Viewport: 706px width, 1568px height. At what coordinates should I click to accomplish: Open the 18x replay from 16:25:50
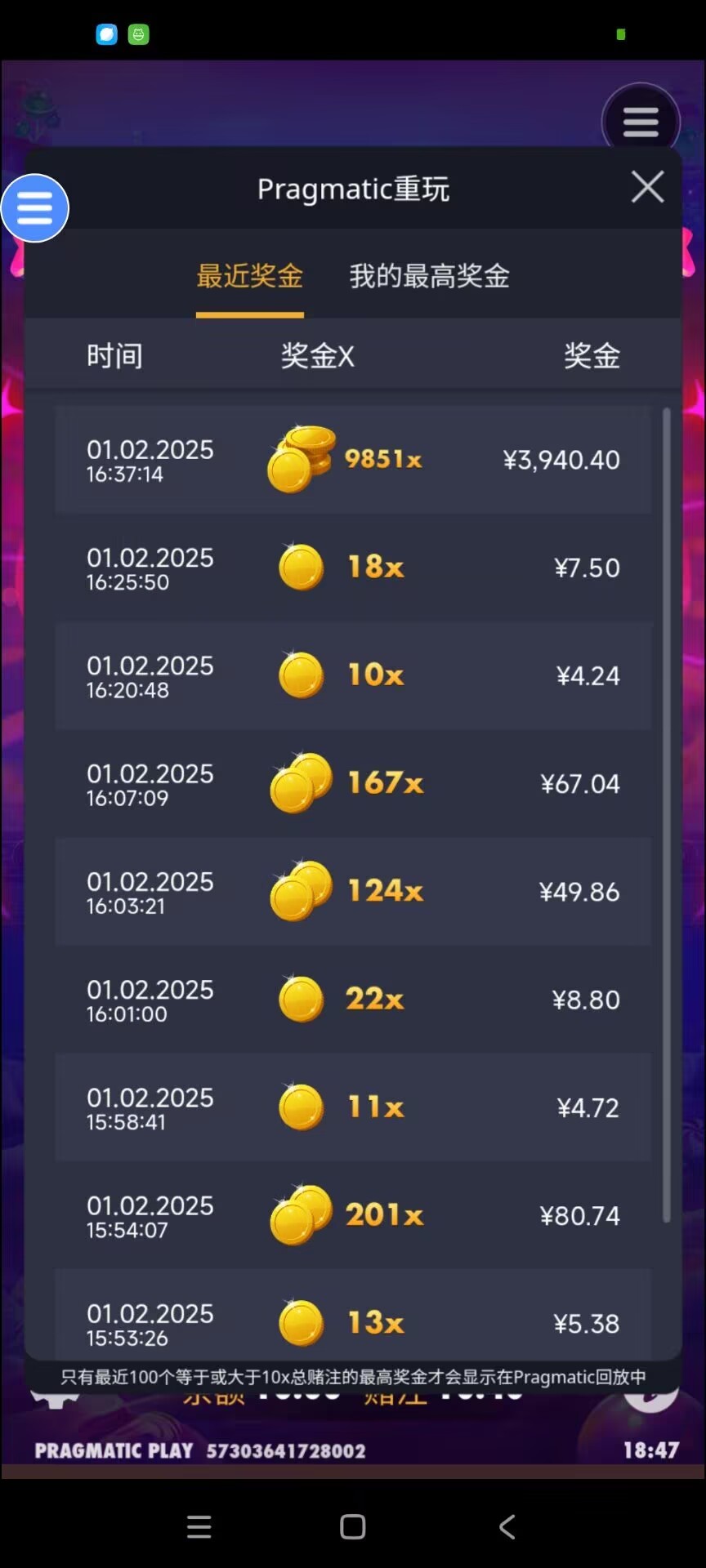pyautogui.click(x=353, y=568)
